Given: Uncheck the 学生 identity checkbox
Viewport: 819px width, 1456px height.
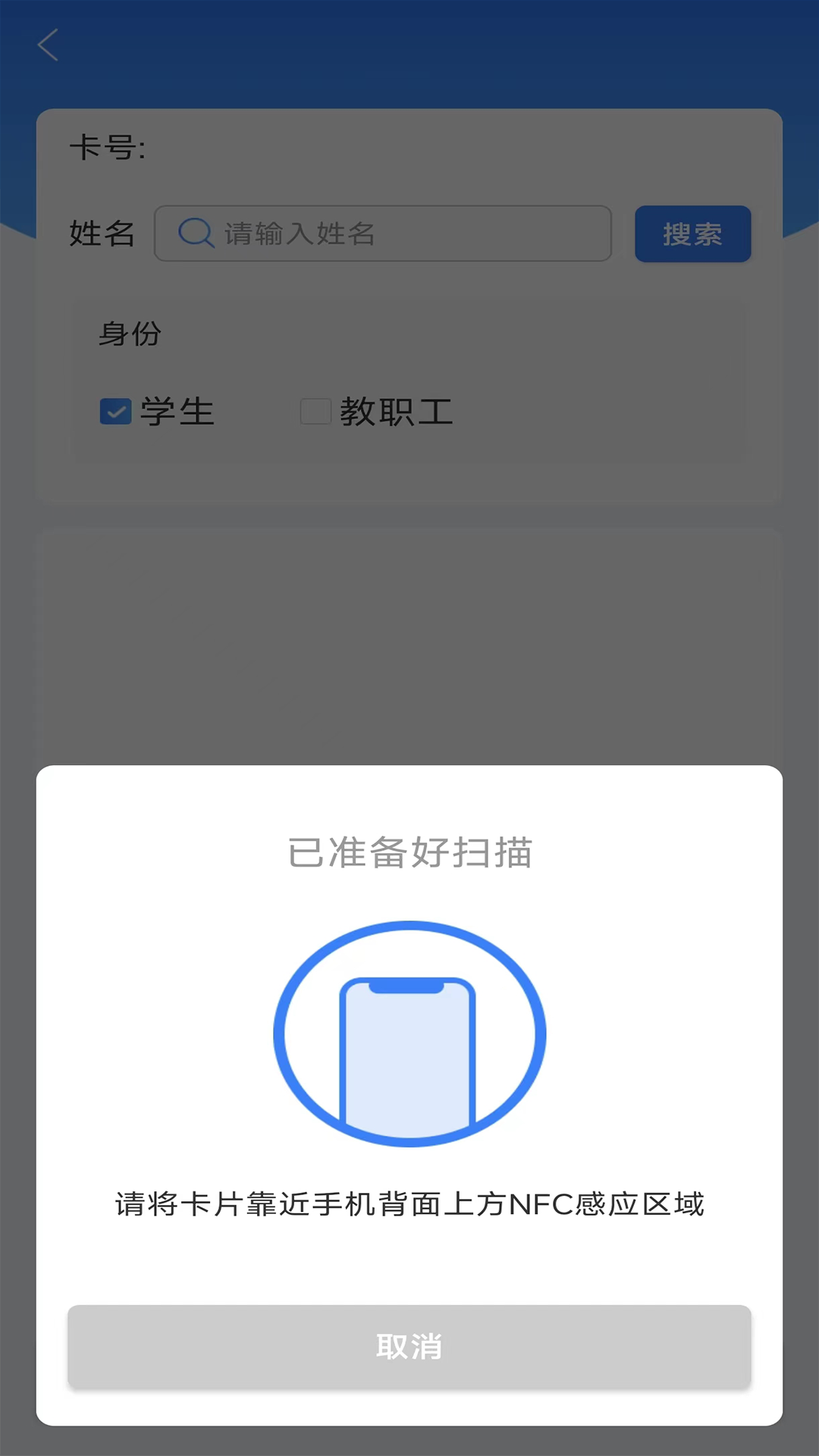Looking at the screenshot, I should (115, 411).
